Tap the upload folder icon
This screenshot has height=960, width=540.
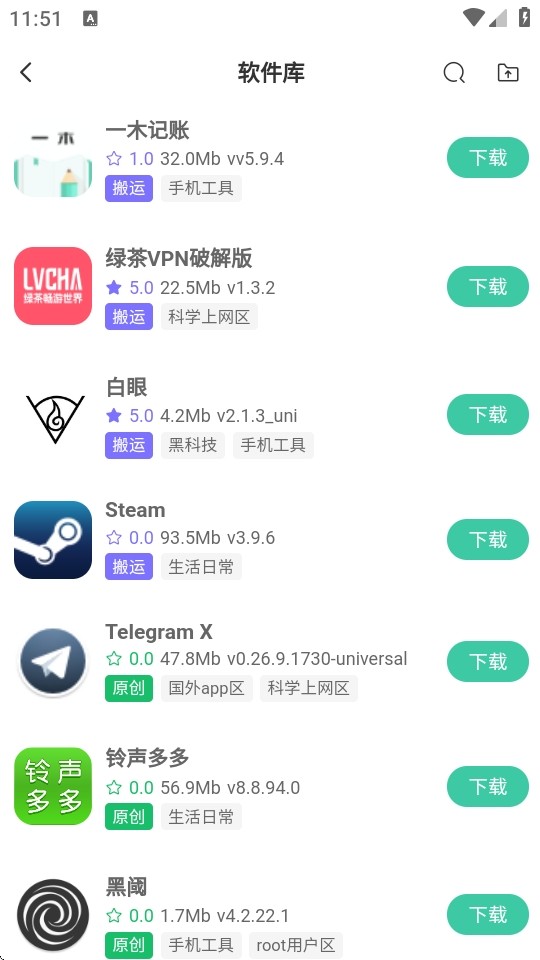(508, 72)
